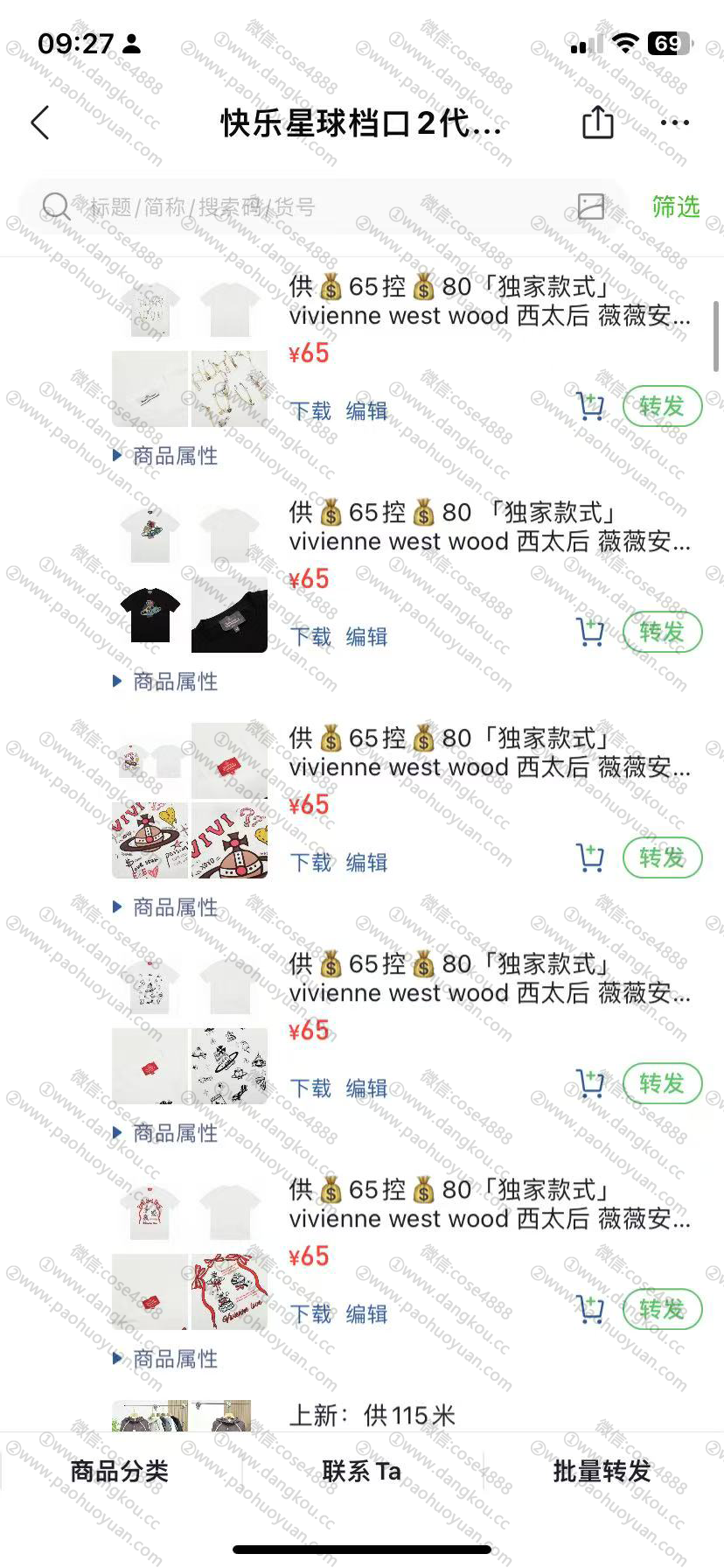724x1568 pixels.
Task: Search by image icon in search bar
Action: coord(591,206)
